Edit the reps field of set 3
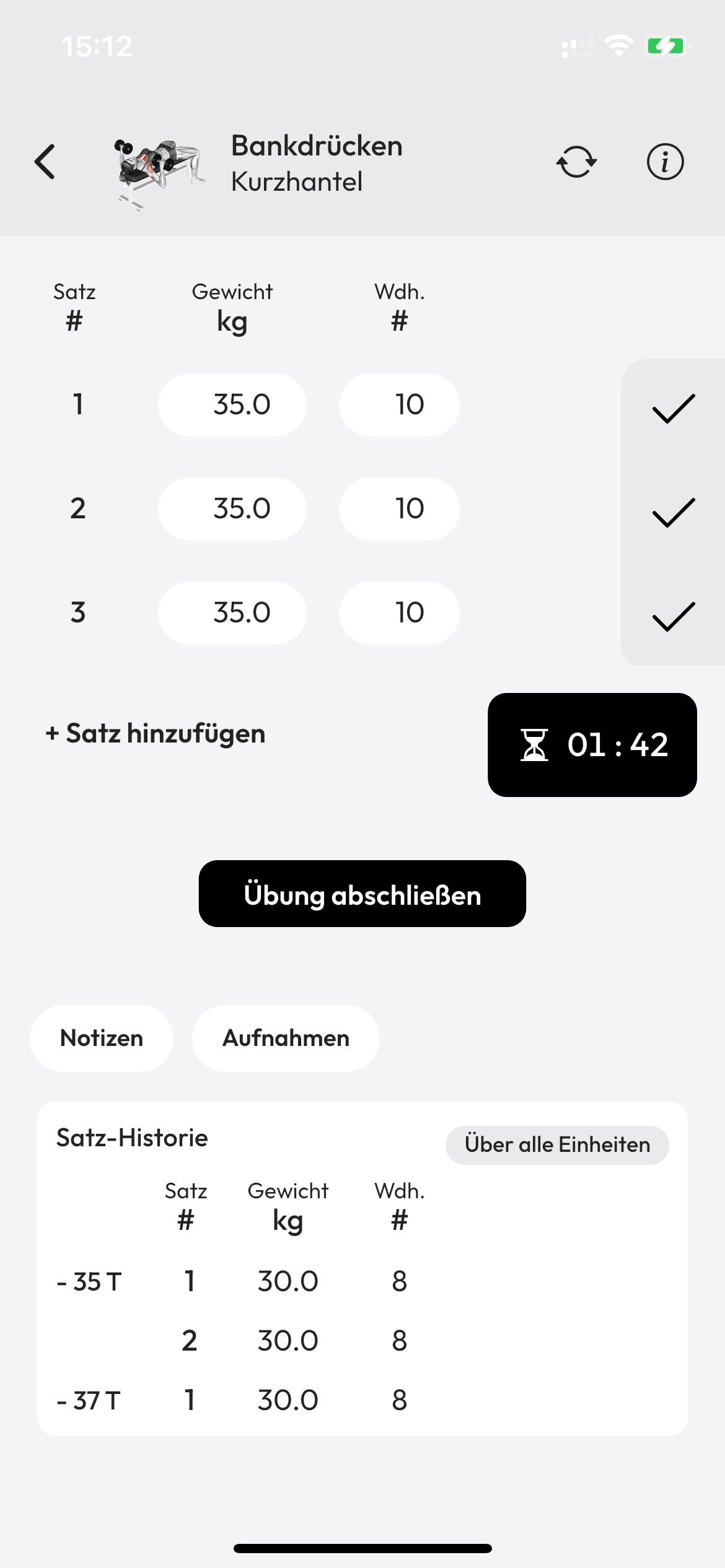Viewport: 725px width, 1568px height. pyautogui.click(x=400, y=613)
